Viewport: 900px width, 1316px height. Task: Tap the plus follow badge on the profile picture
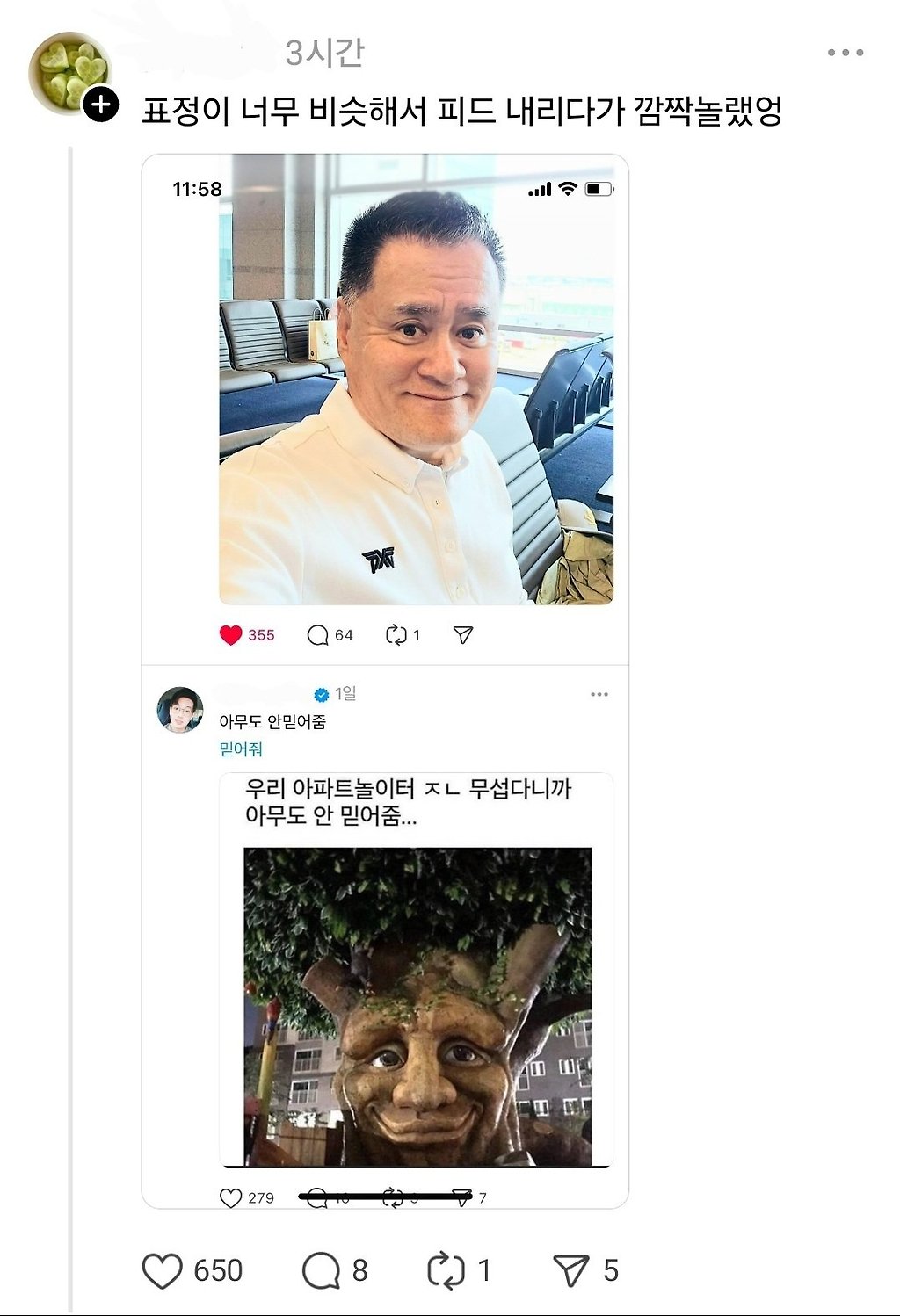(x=101, y=105)
